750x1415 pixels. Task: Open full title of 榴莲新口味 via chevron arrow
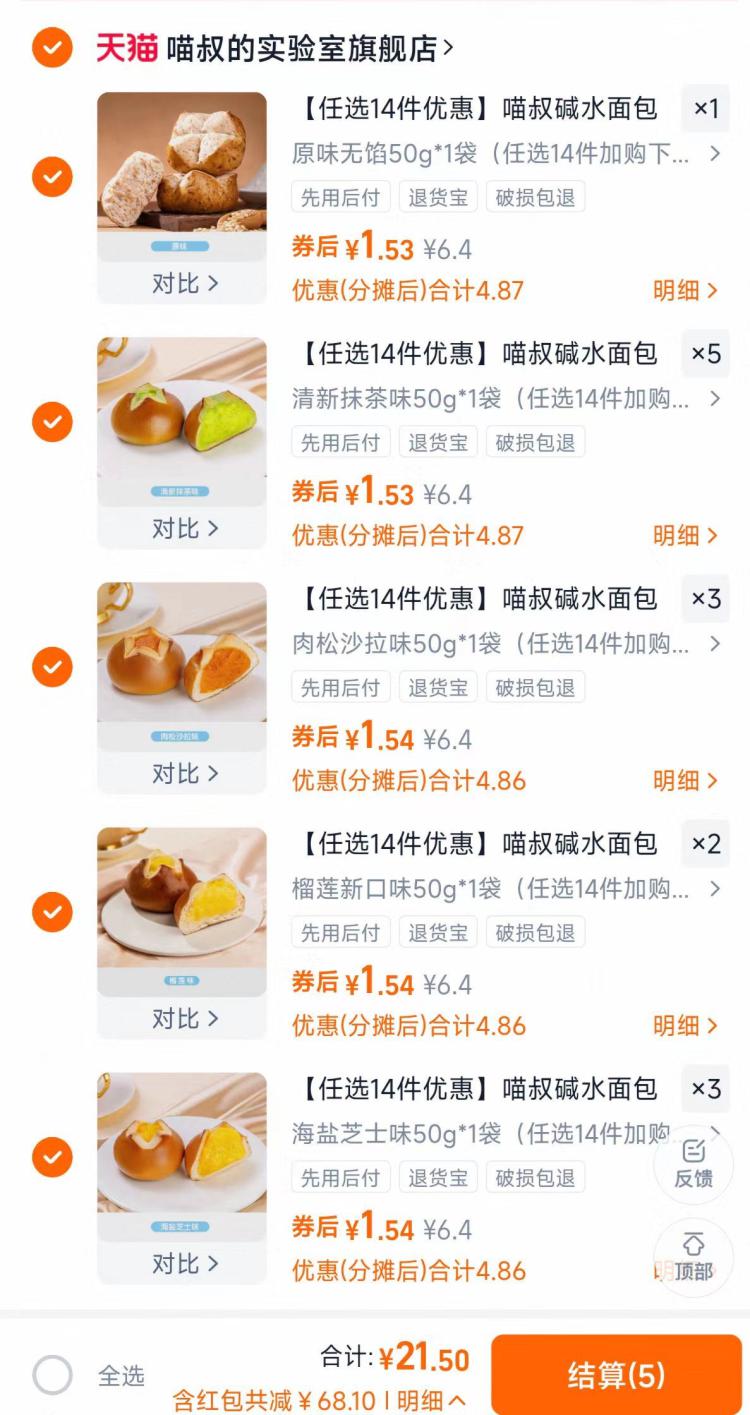tap(716, 889)
